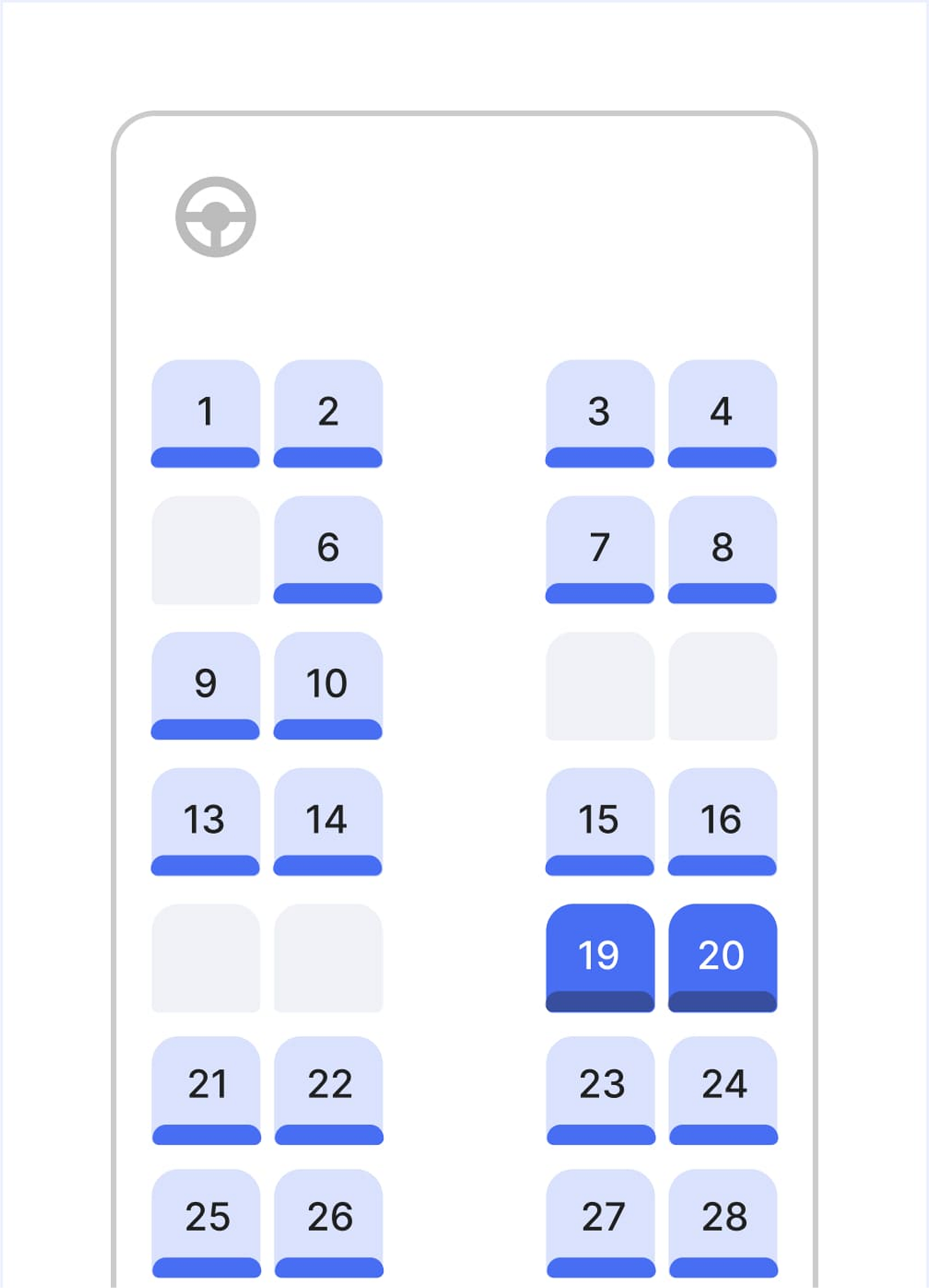929x1288 pixels.
Task: Select seat 14
Action: (328, 821)
